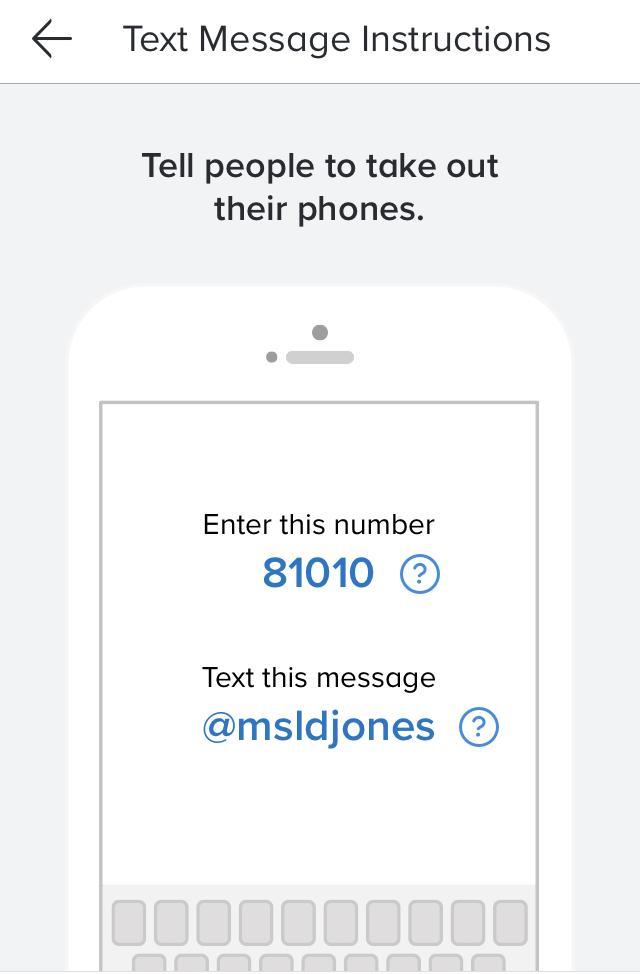Open the help icon beside number 81010

[420, 574]
